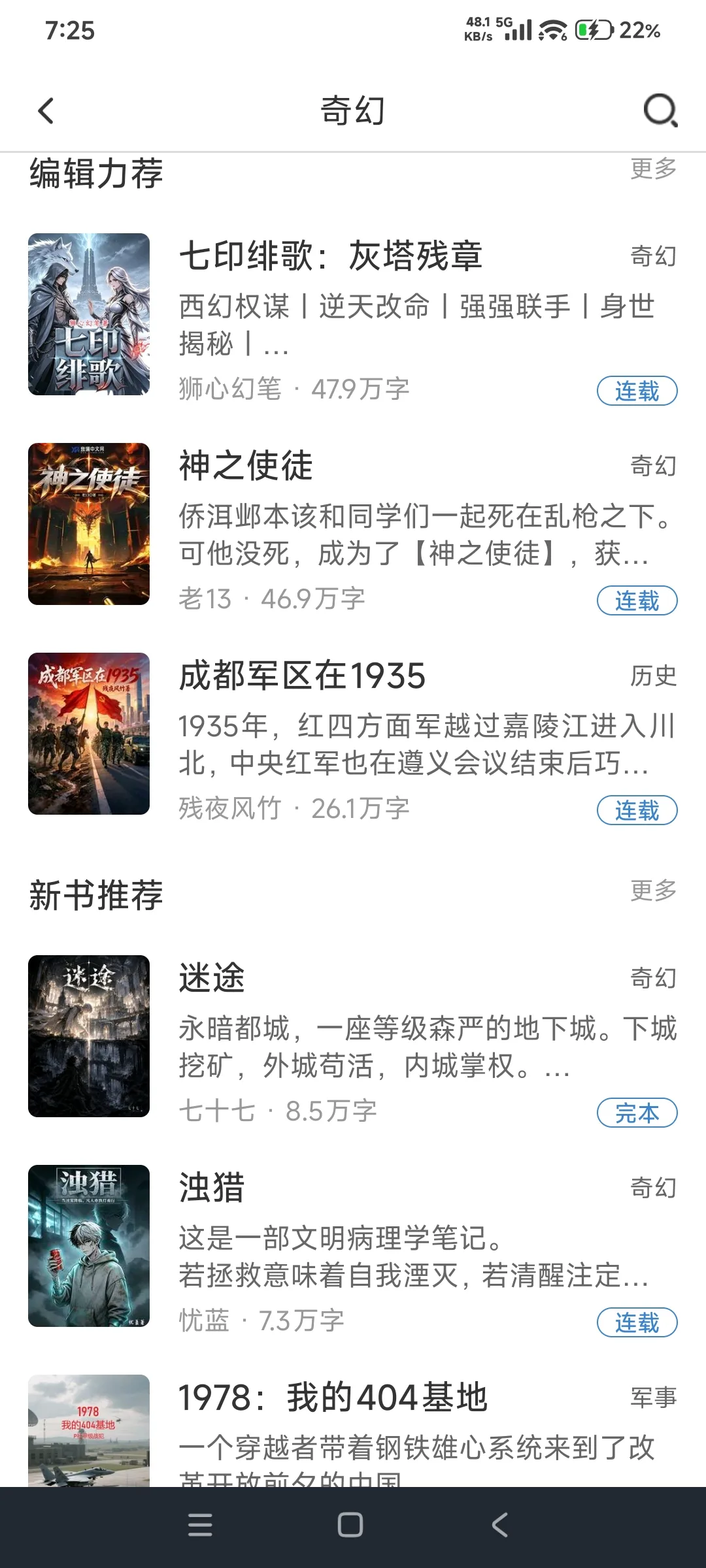Tap the system home button
This screenshot has width=706, height=1568.
(350, 1525)
